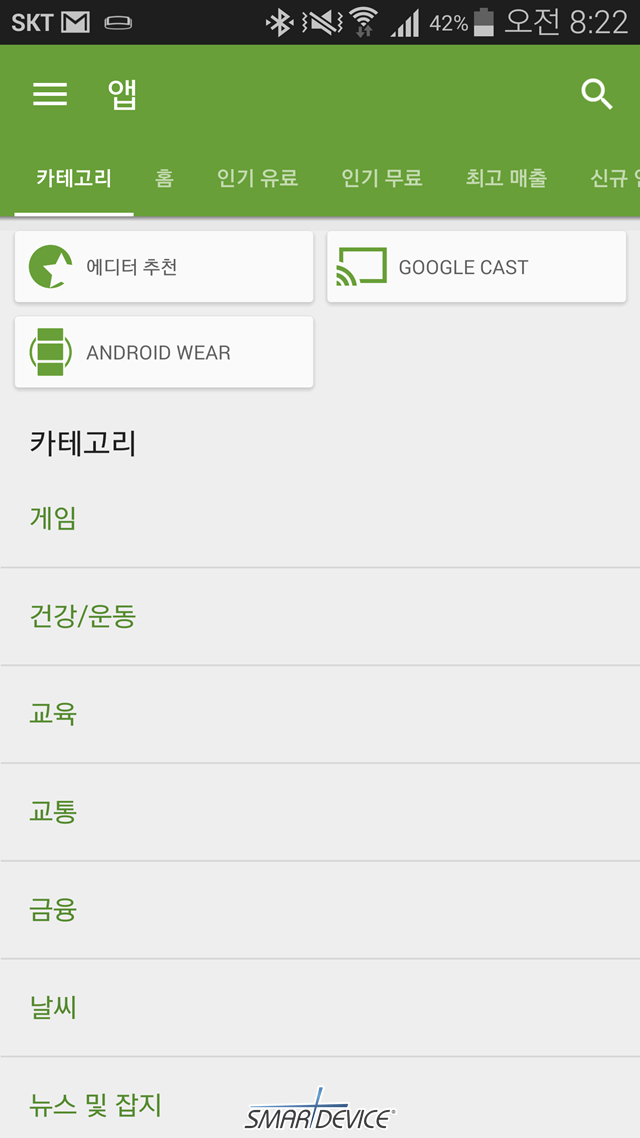The width and height of the screenshot is (640, 1138).
Task: Open the 금융 category
Action: [x=320, y=910]
